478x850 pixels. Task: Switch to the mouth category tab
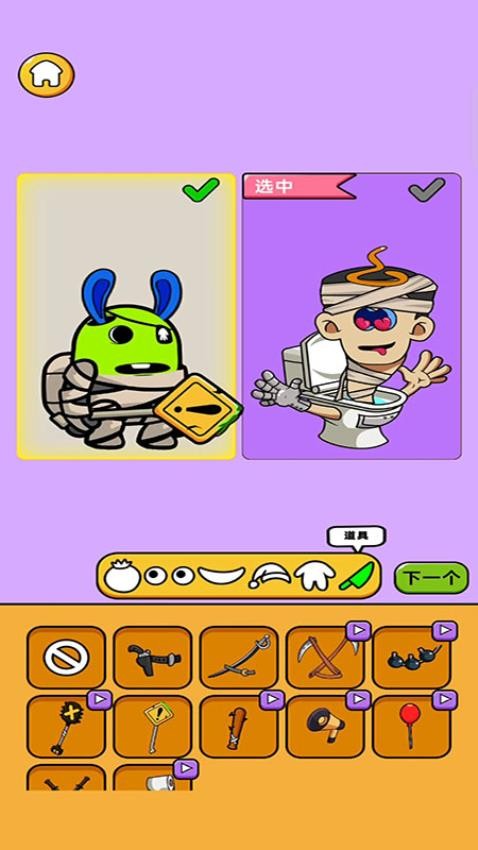(x=221, y=575)
